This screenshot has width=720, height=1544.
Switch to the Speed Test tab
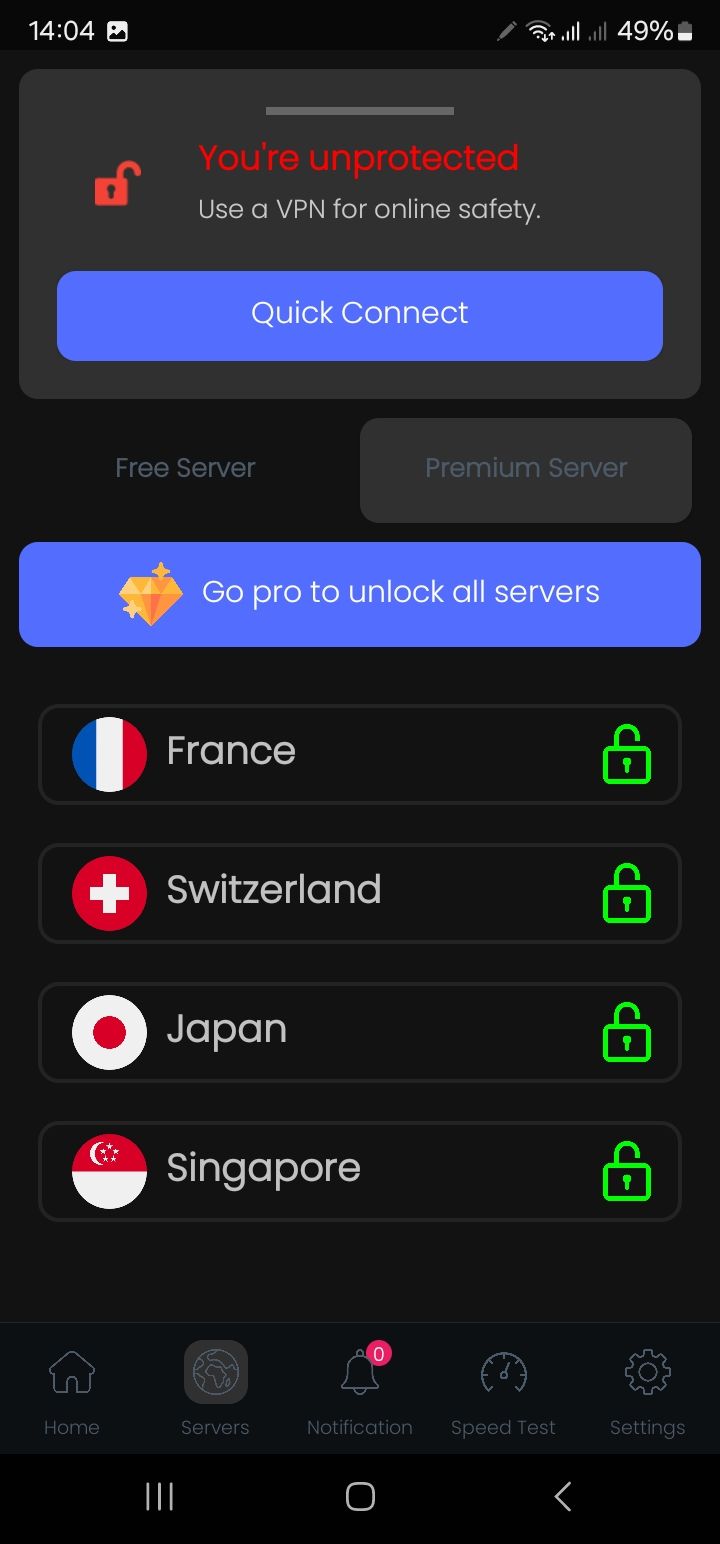pos(503,1390)
